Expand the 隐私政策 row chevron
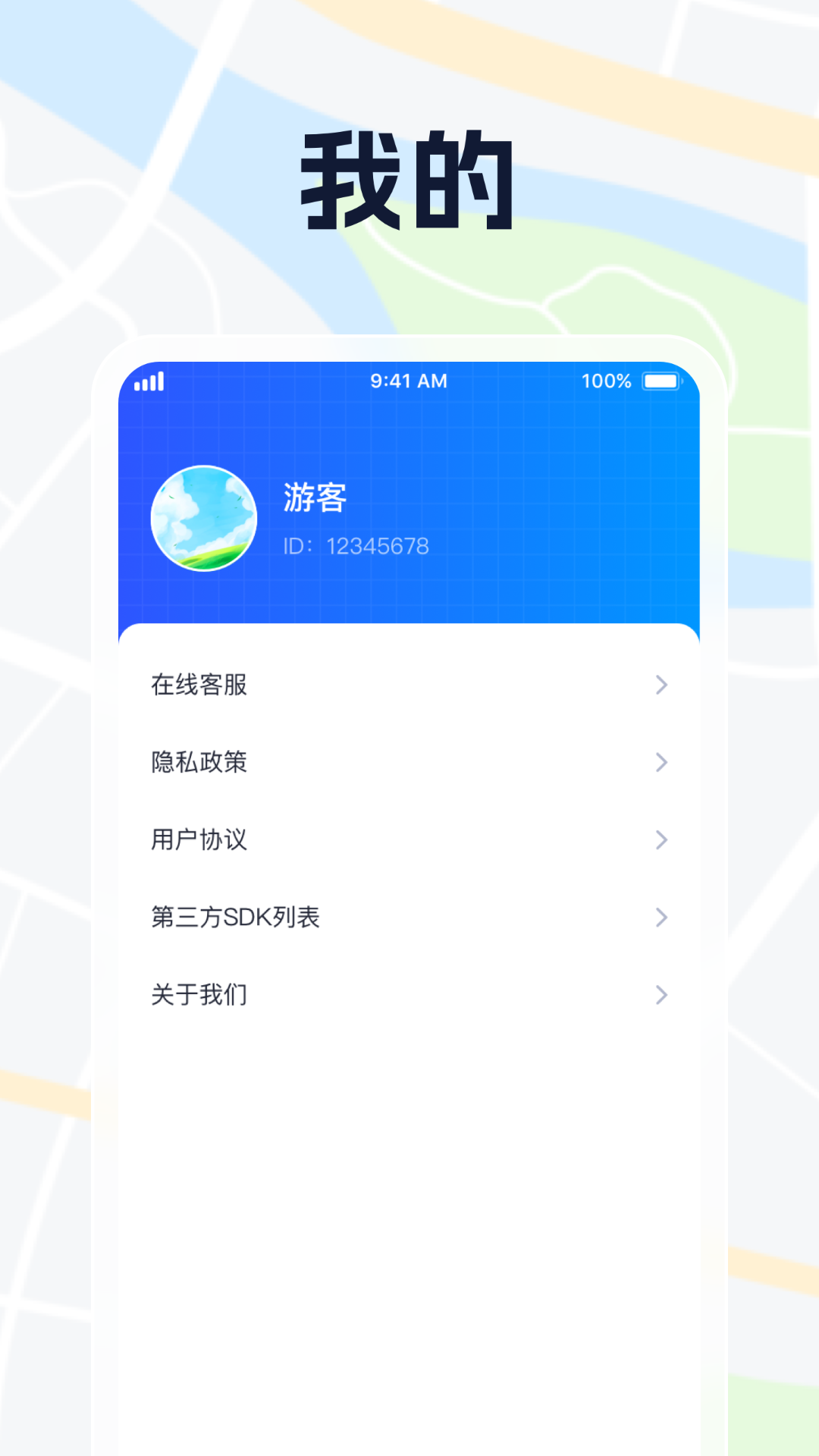 click(660, 762)
